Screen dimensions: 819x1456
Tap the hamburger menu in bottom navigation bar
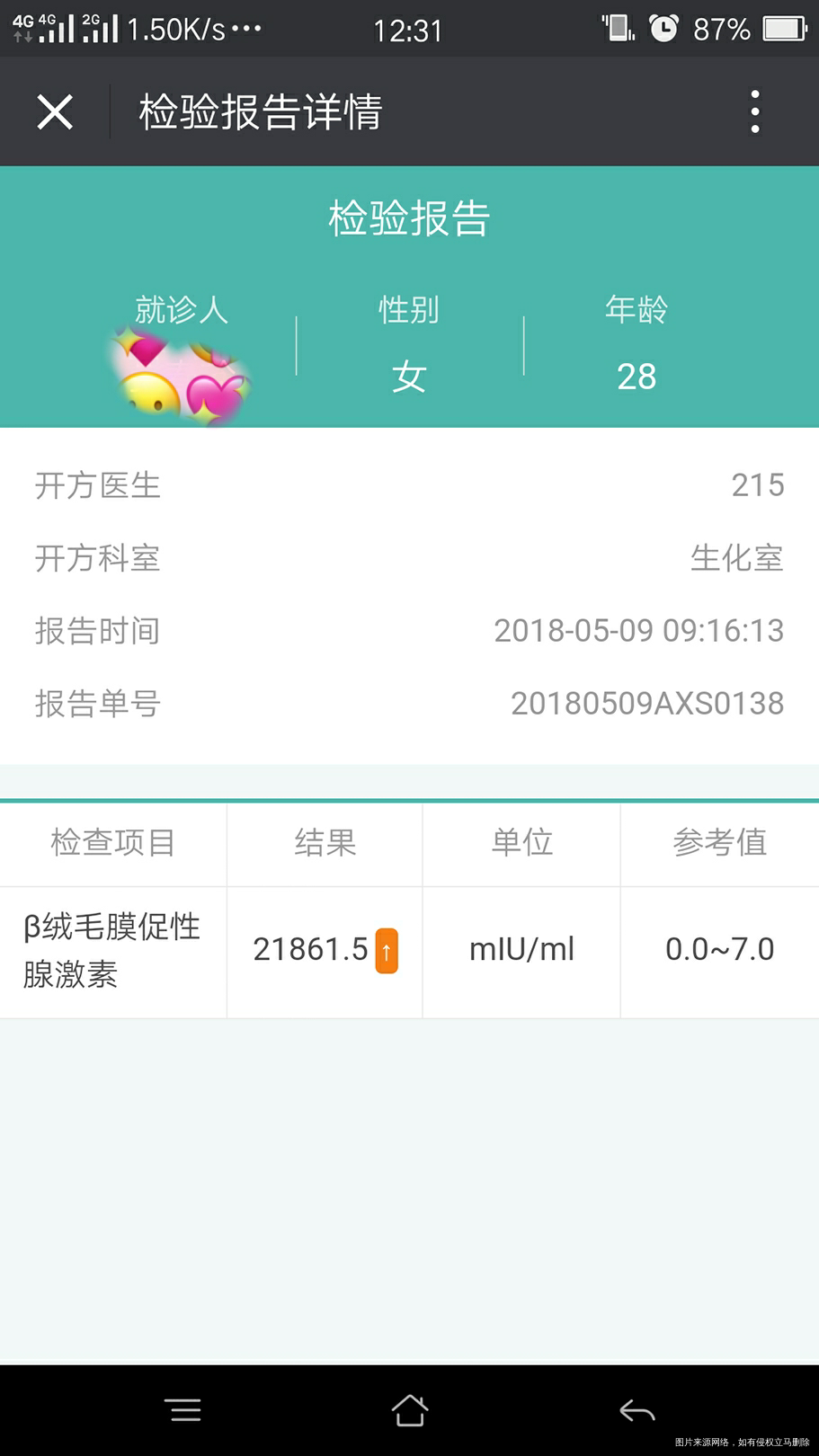[183, 1409]
